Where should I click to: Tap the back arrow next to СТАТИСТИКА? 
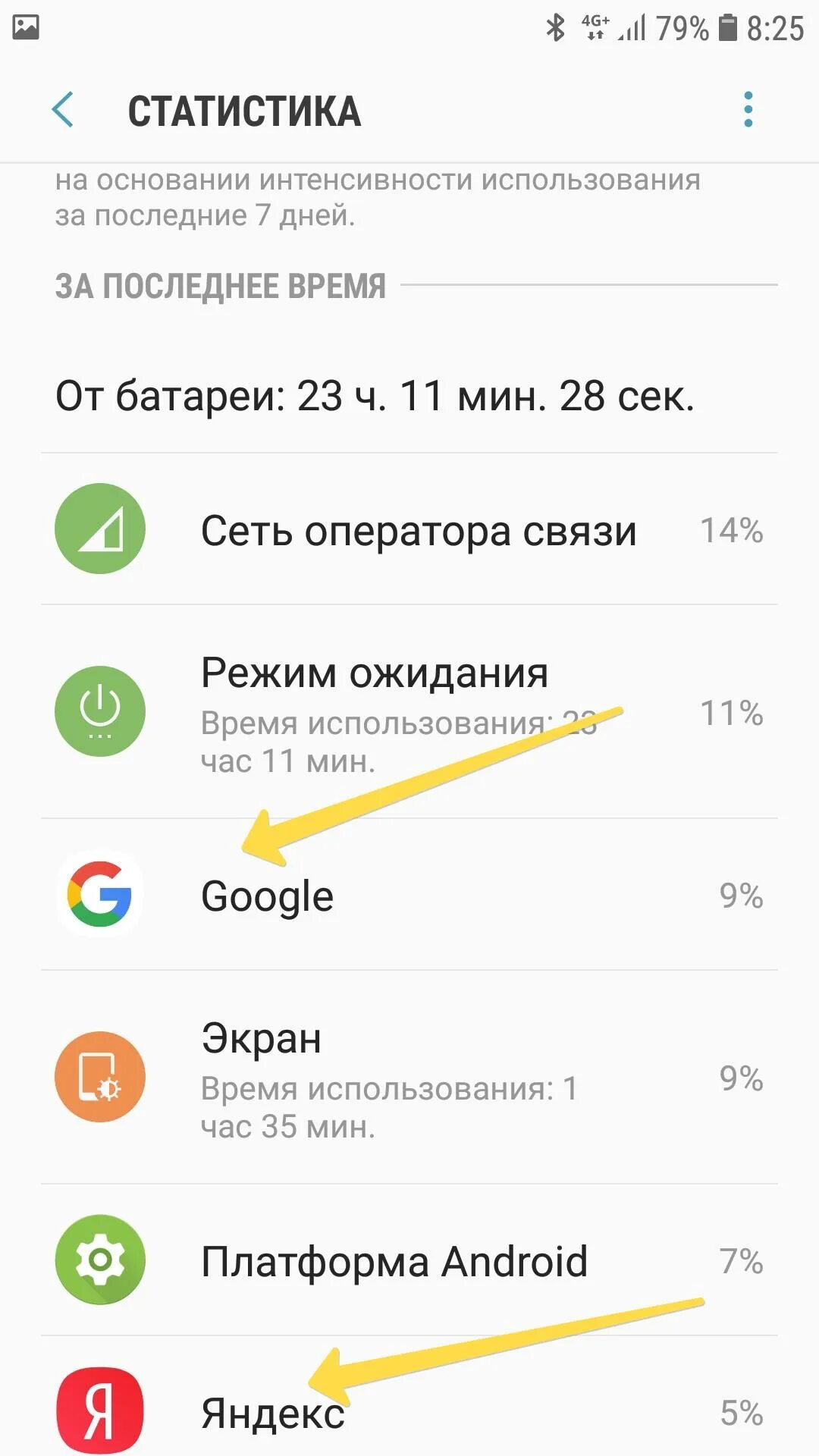click(63, 110)
